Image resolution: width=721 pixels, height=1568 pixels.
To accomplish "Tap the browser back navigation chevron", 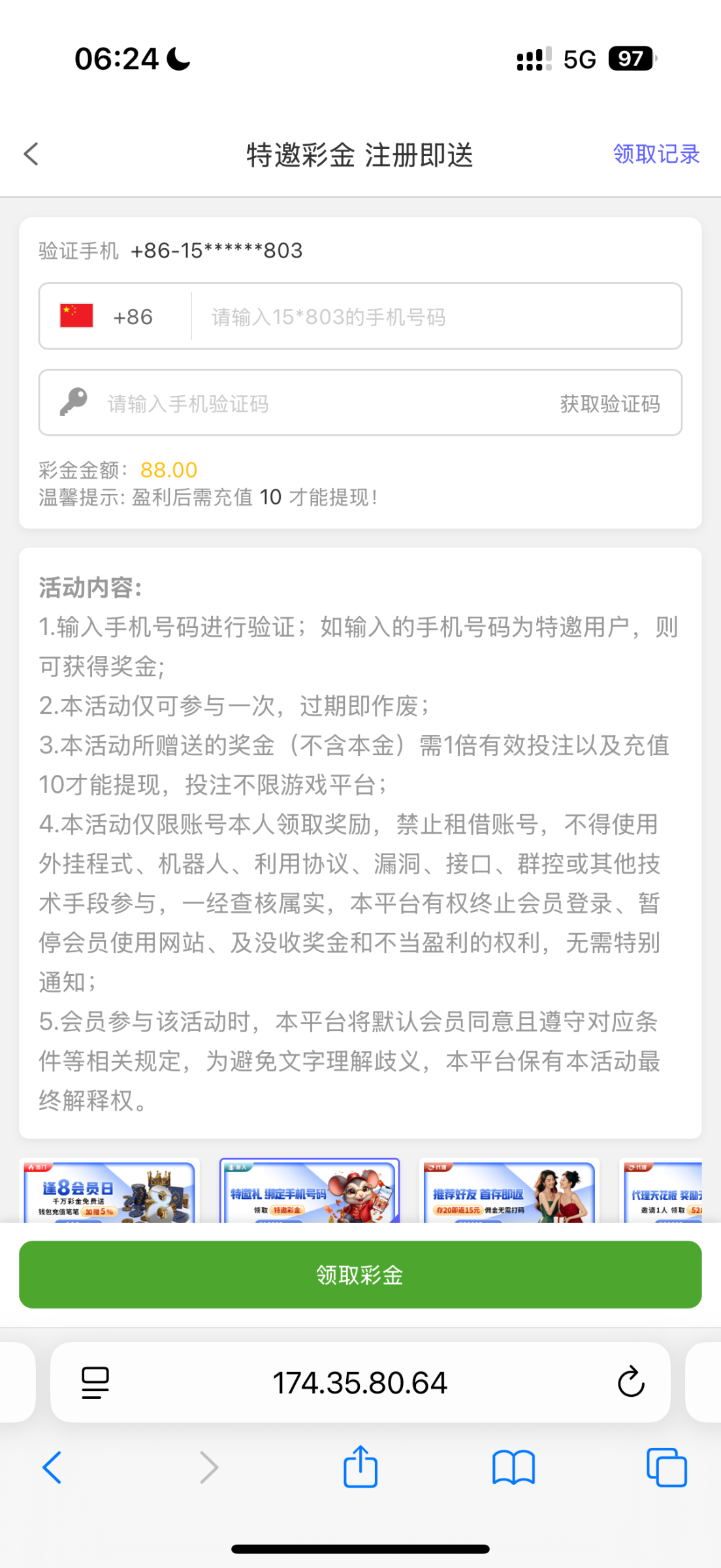I will (x=53, y=1466).
